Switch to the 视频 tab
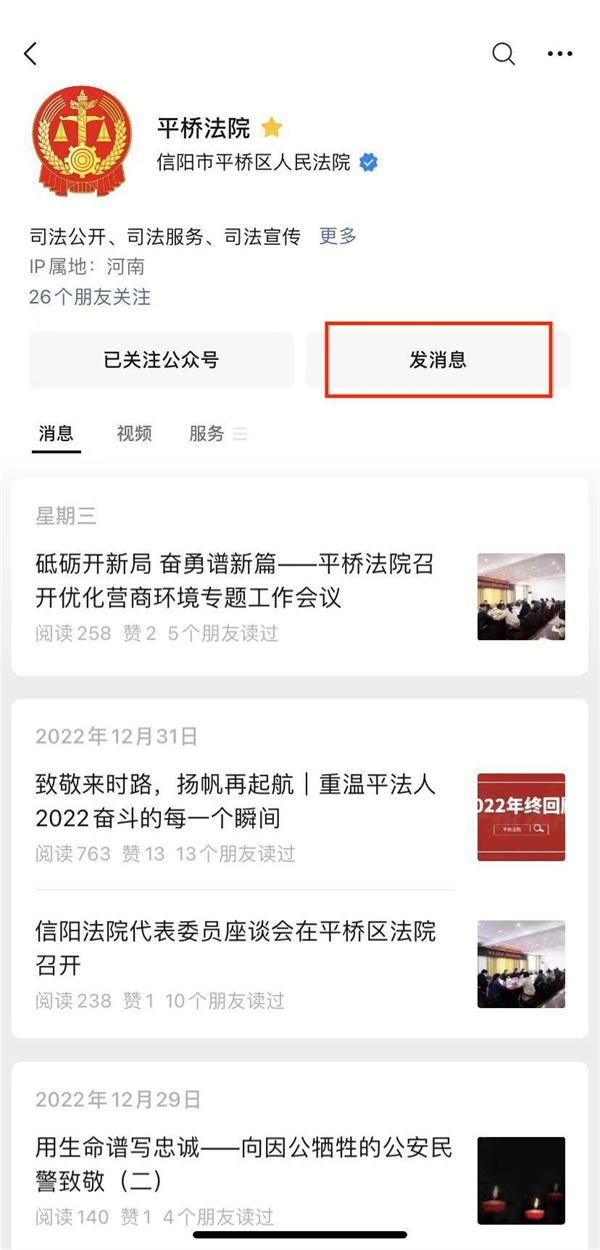Screen dimensions: 600x1250 click(x=134, y=434)
